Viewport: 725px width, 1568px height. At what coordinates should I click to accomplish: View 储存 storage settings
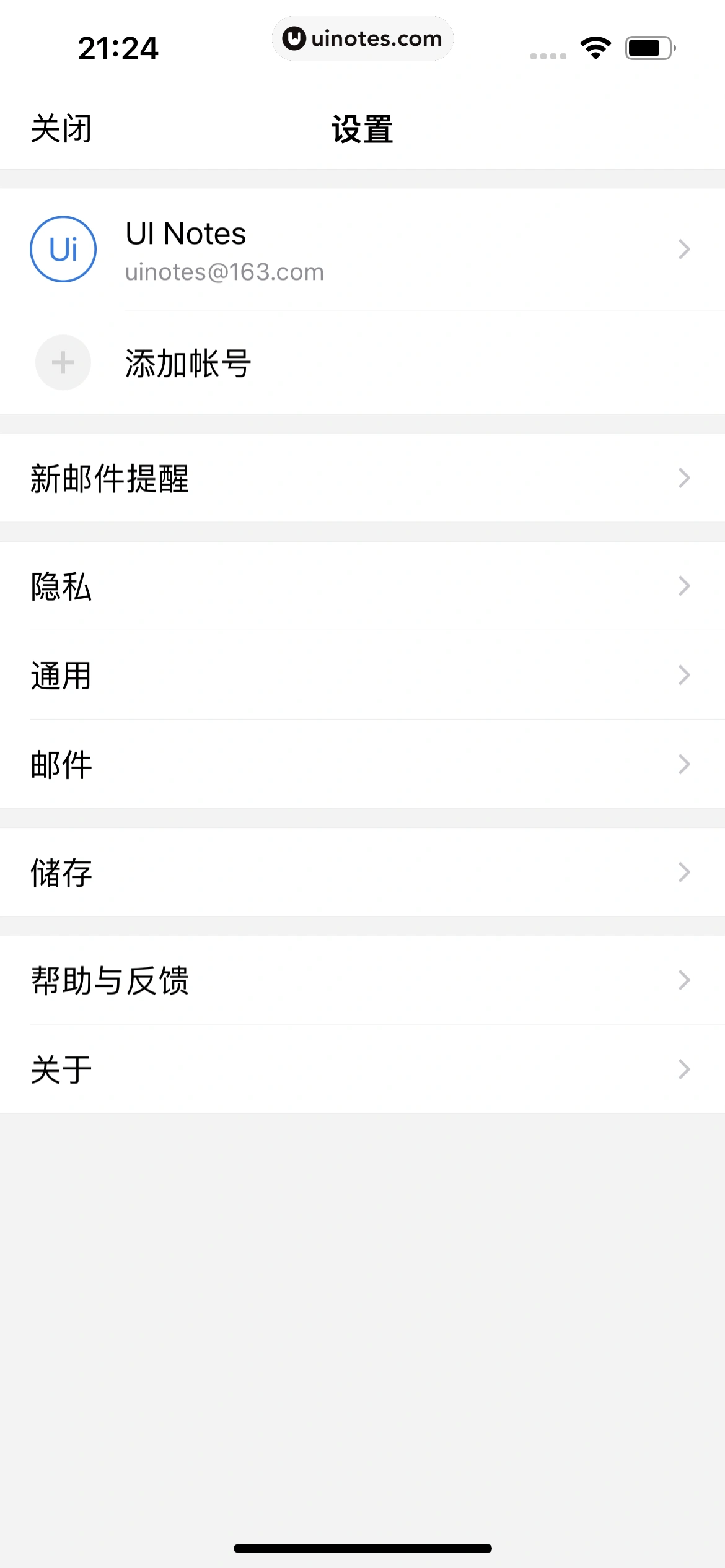point(362,872)
